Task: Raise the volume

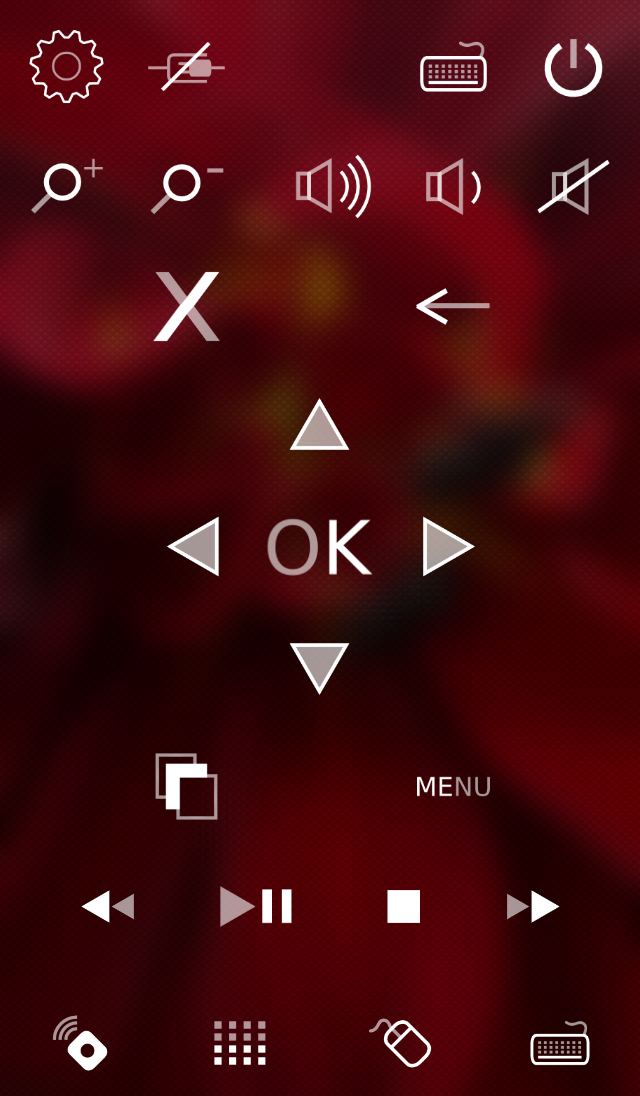Action: coord(333,186)
